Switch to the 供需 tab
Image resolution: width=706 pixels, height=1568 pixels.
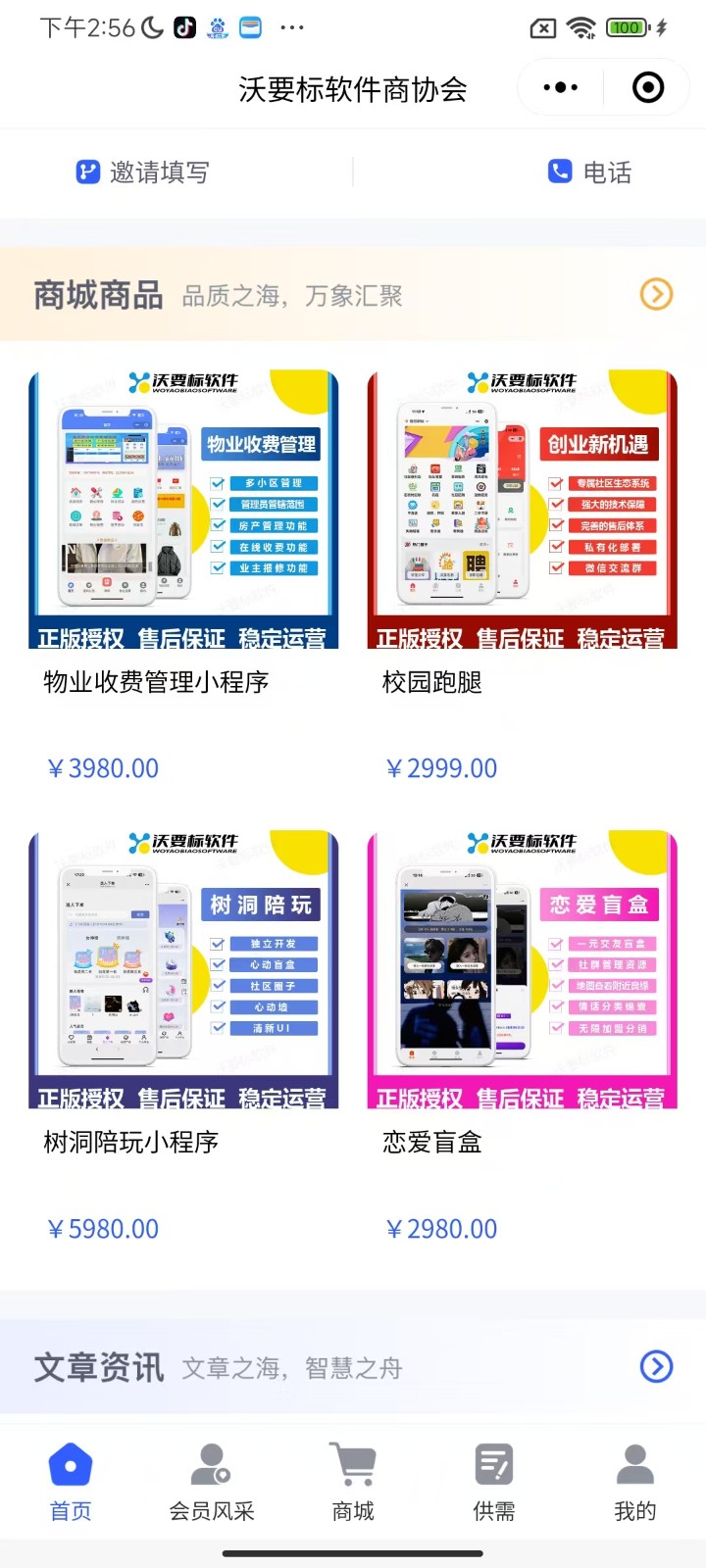point(494,1482)
